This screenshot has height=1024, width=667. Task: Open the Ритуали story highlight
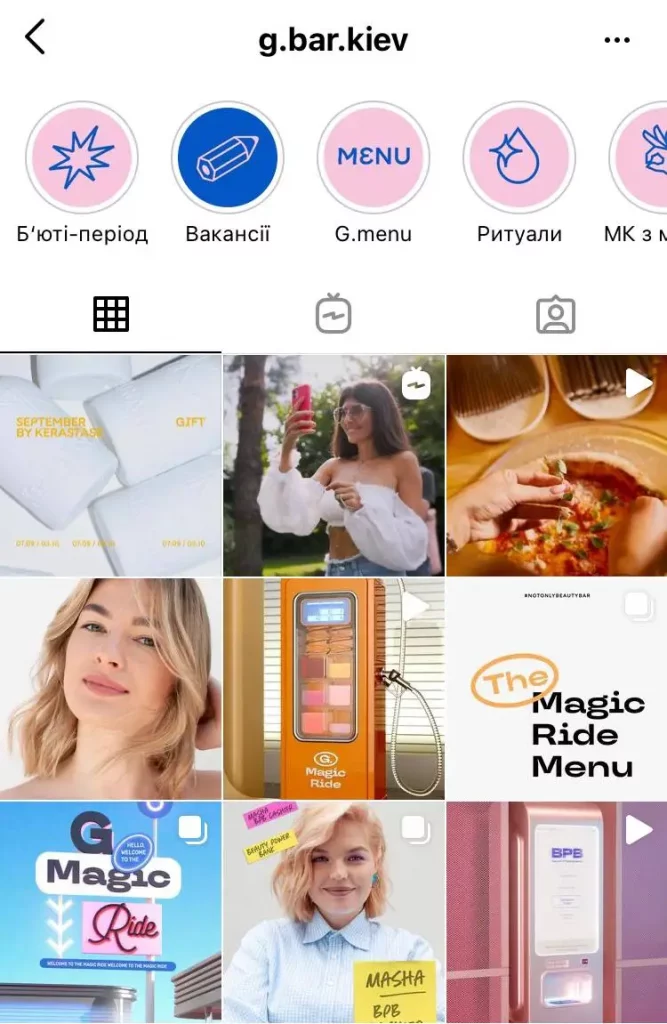[x=519, y=157]
